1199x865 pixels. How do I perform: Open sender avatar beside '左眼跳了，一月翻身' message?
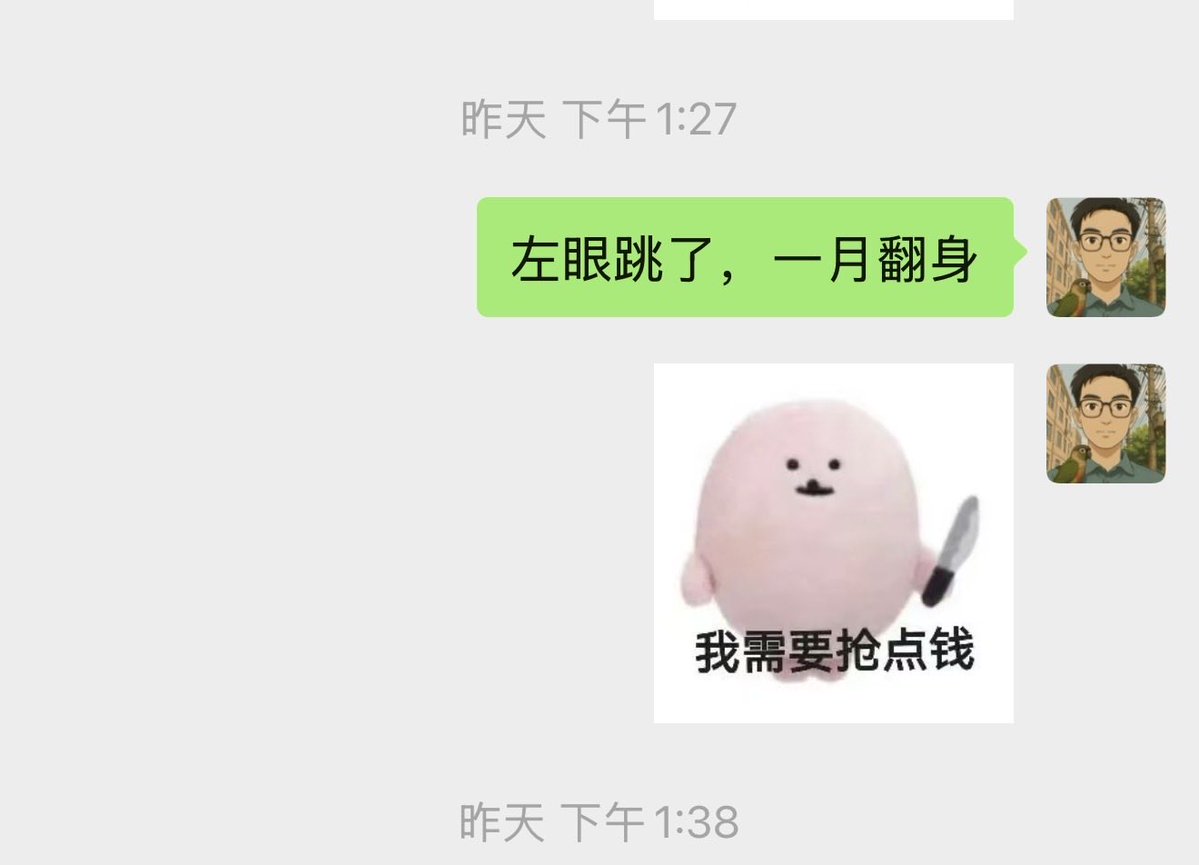1105,257
